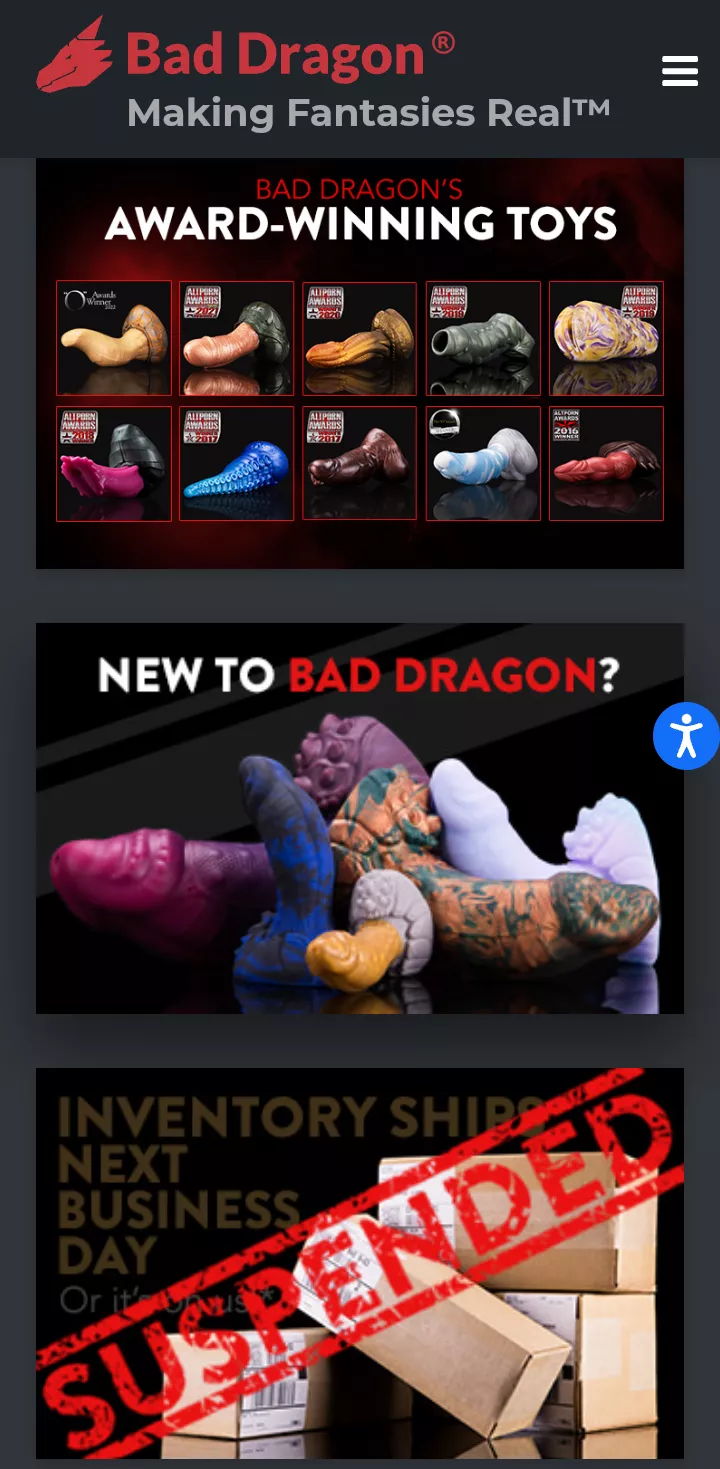
Task: Open the blue accessibility options button
Action: click(x=686, y=737)
